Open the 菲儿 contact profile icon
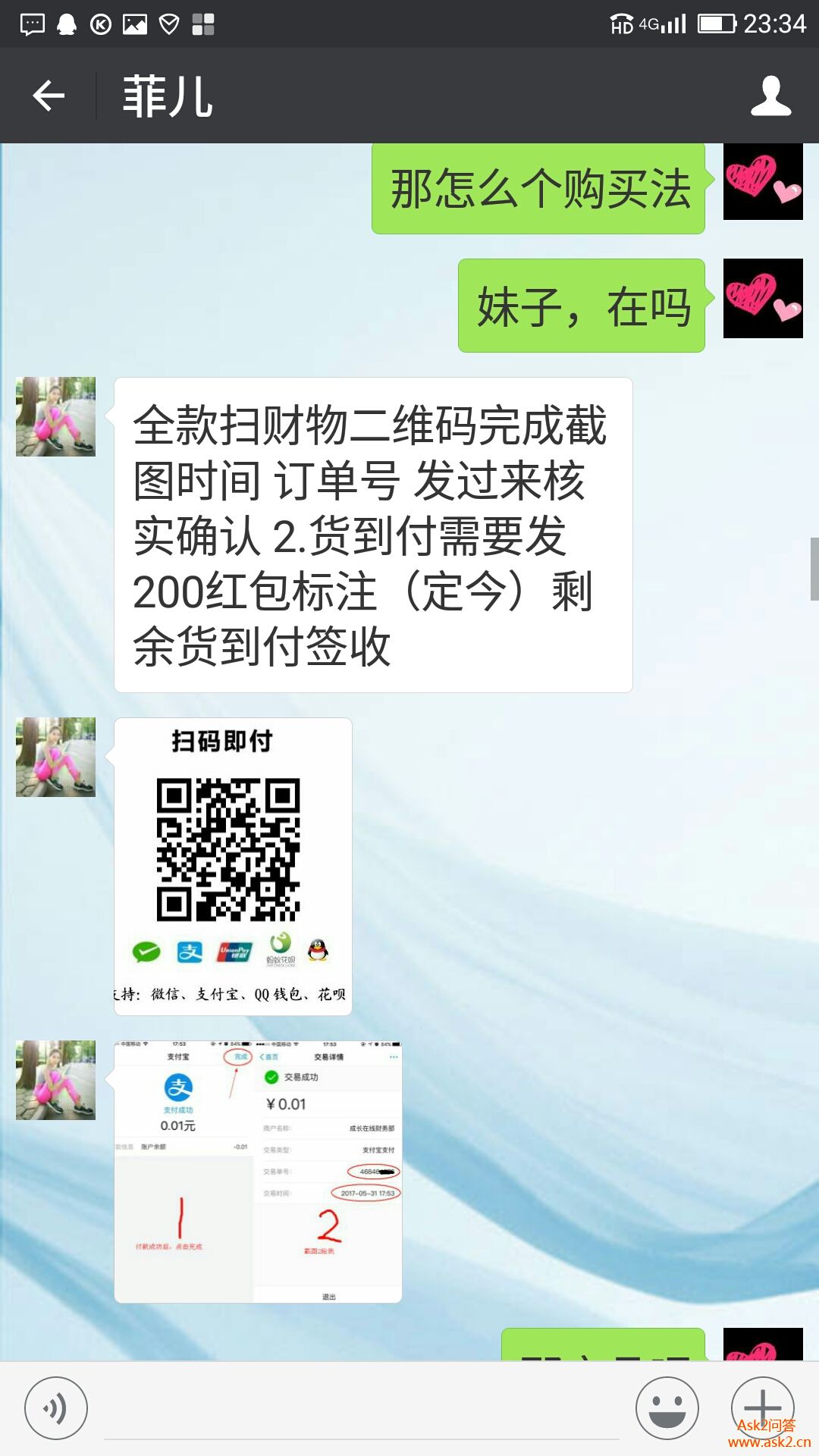Image resolution: width=819 pixels, height=1456 pixels. pos(770,96)
